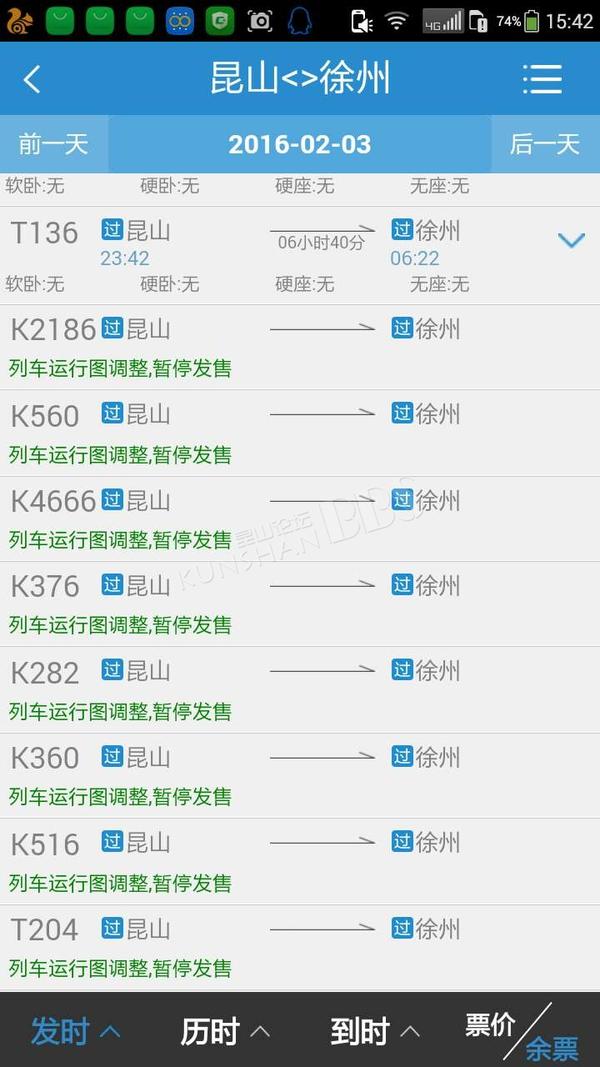
Task: Open the K376 train row
Action: 300,604
